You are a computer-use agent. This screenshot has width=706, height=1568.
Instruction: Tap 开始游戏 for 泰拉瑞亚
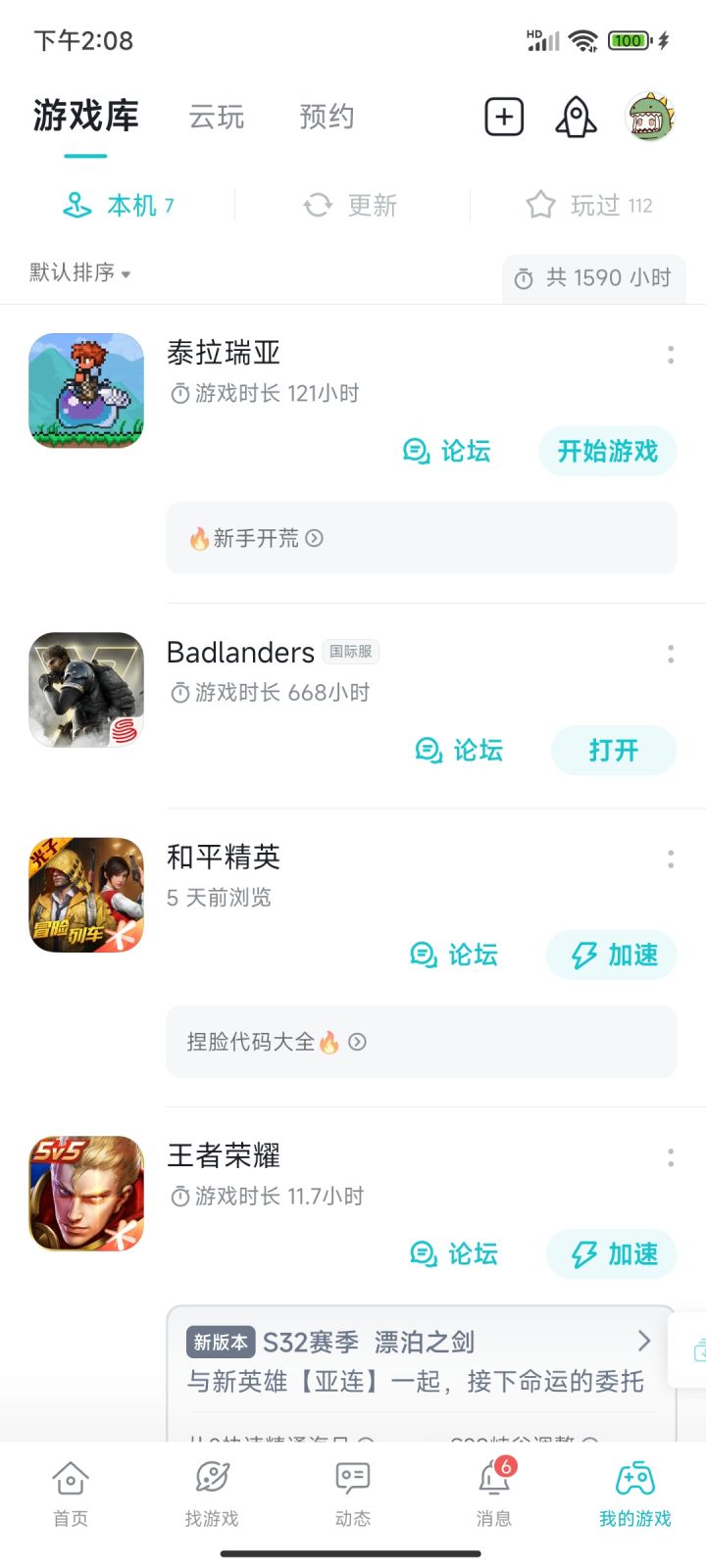click(x=607, y=452)
